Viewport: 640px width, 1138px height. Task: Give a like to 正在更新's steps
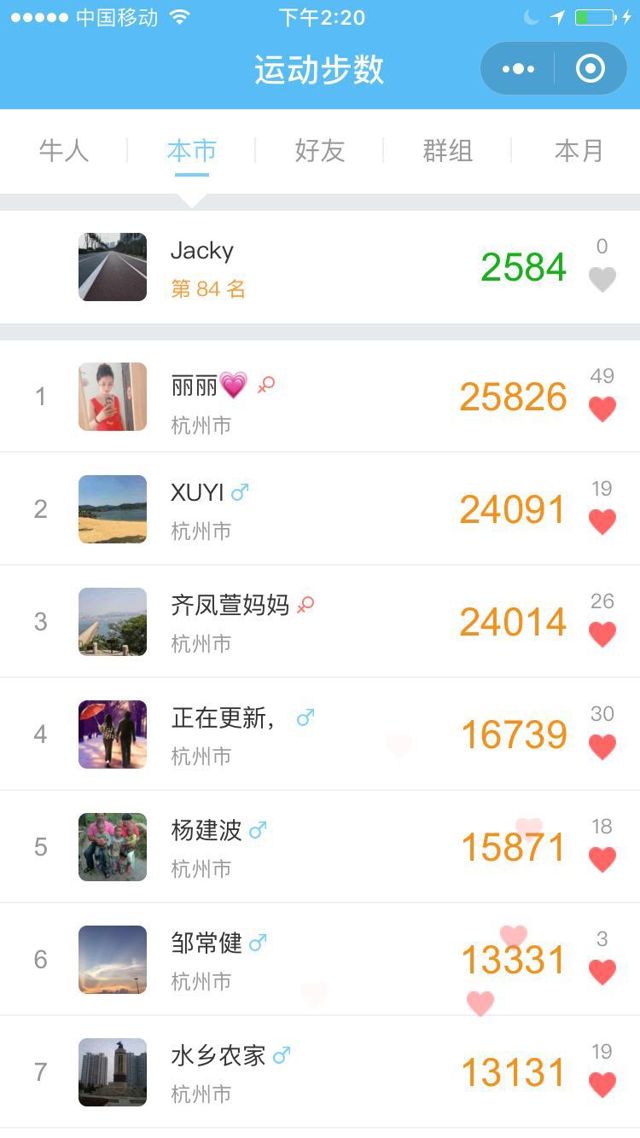pyautogui.click(x=602, y=747)
